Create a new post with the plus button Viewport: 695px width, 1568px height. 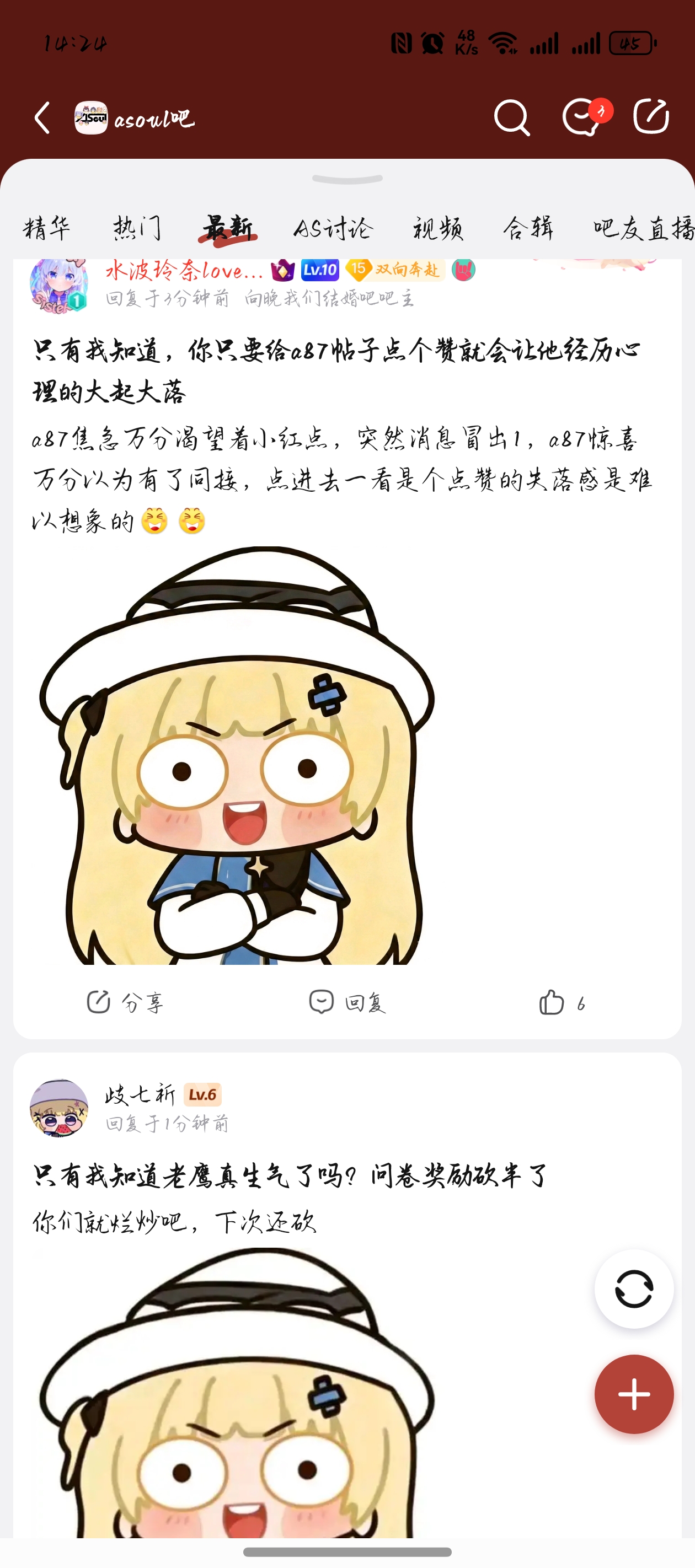[634, 1394]
